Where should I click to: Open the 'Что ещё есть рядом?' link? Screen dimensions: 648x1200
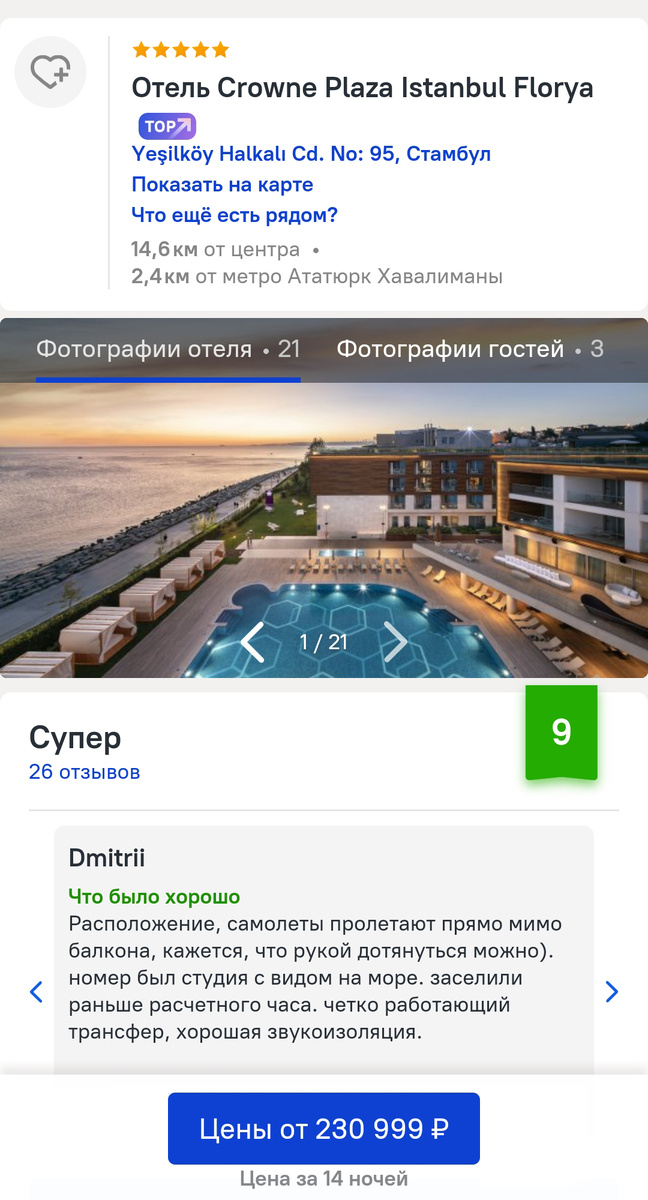[234, 215]
